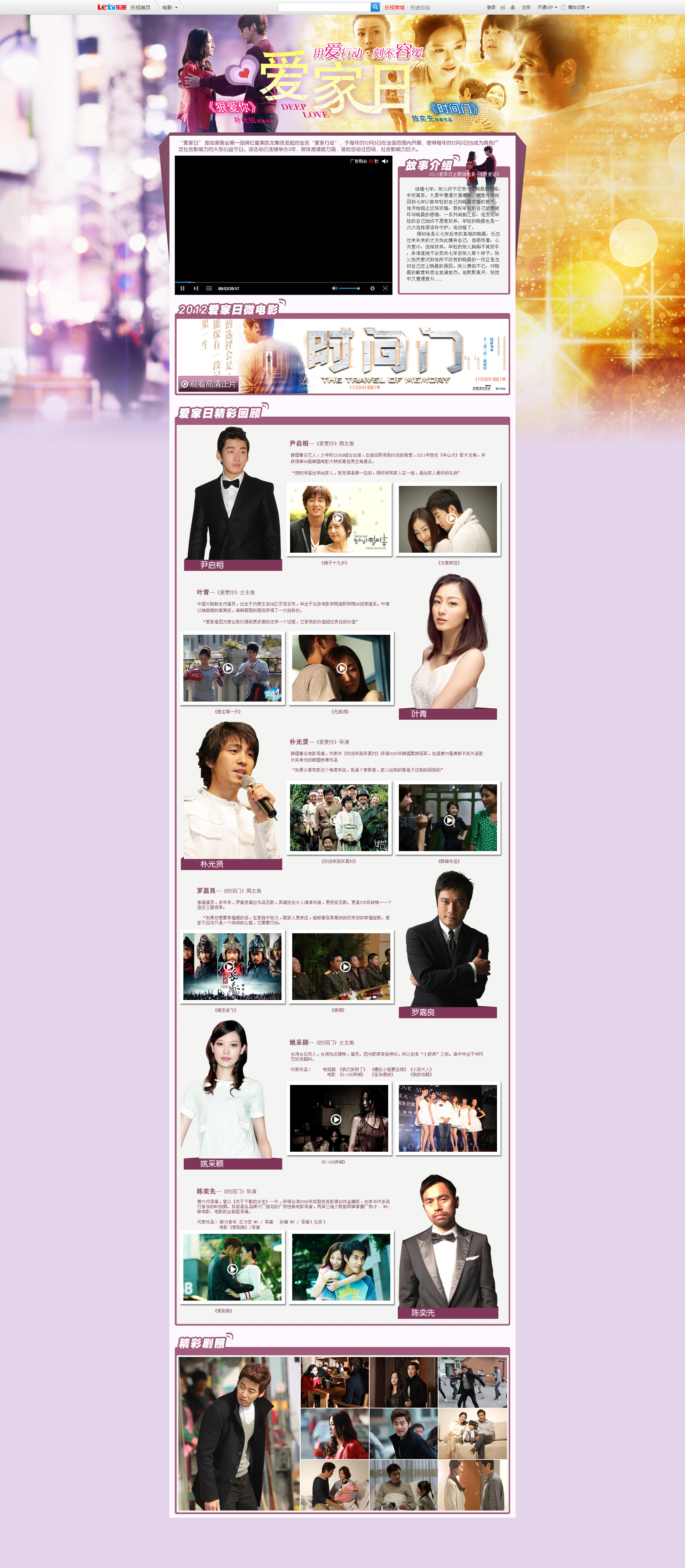685x1568 pixels.
Task: Open the player settings gear
Action: point(372,288)
